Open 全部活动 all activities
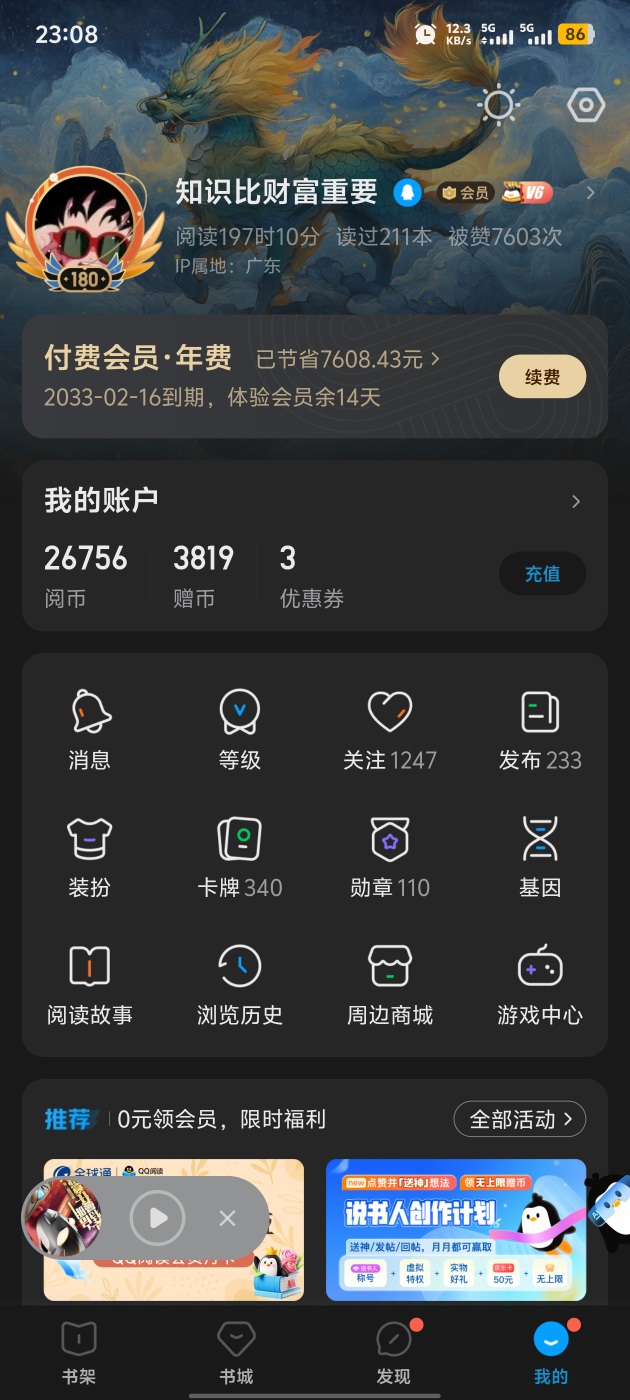 519,1119
